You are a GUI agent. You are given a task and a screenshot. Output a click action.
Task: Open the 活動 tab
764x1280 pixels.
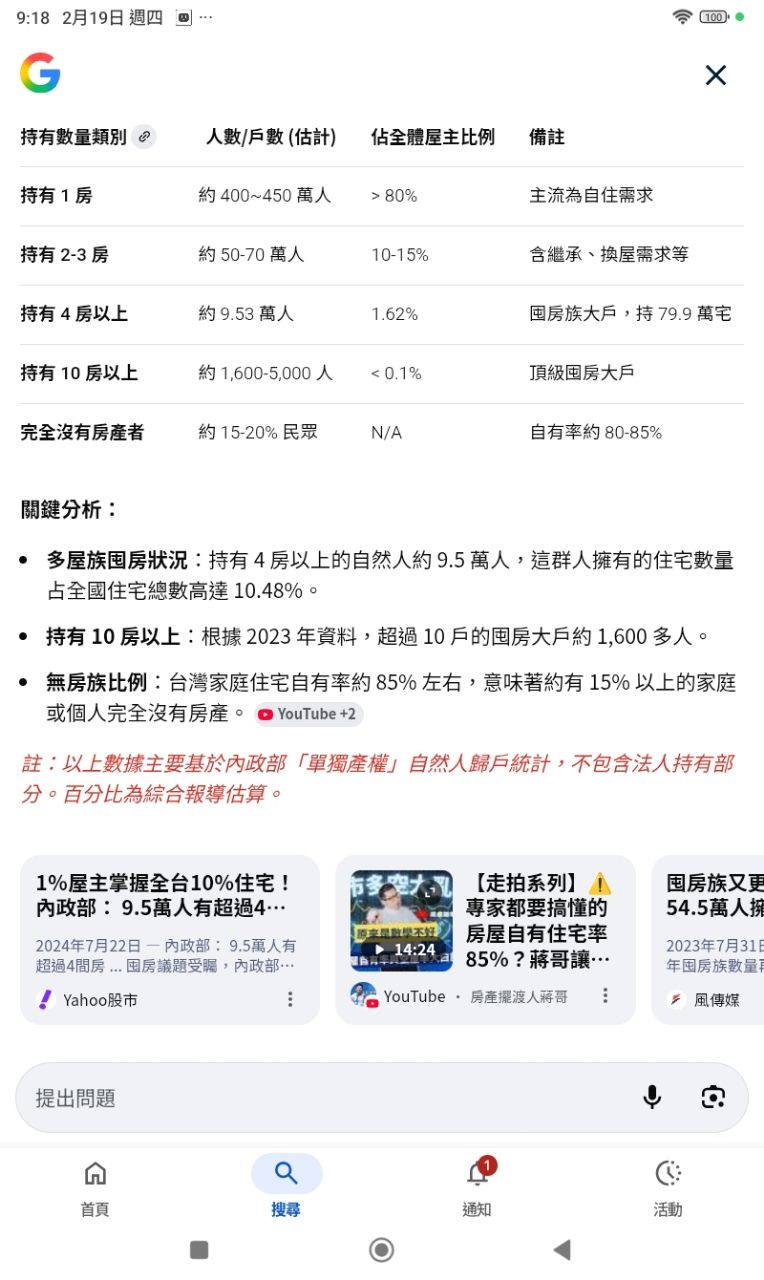(668, 1187)
